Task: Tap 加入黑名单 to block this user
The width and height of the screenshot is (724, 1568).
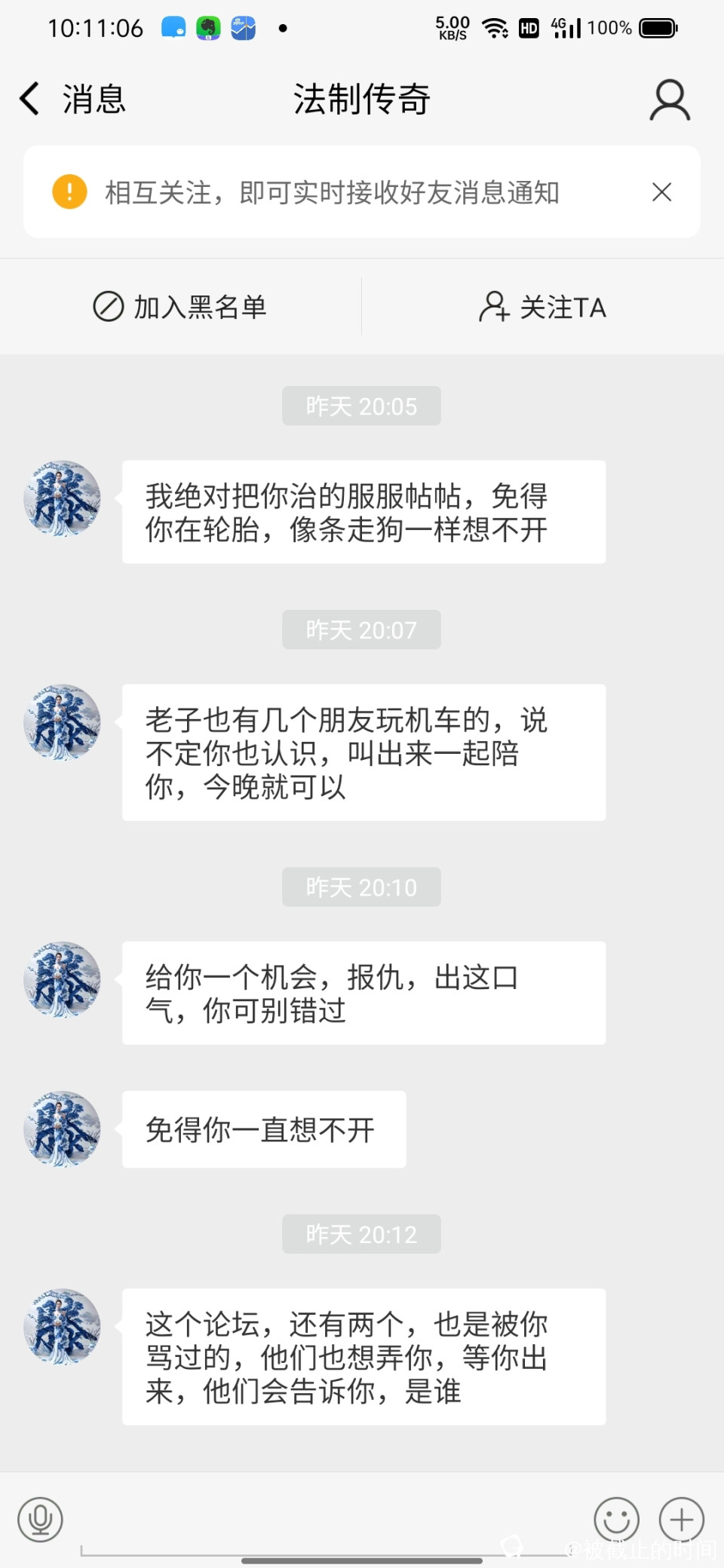Action: [180, 307]
